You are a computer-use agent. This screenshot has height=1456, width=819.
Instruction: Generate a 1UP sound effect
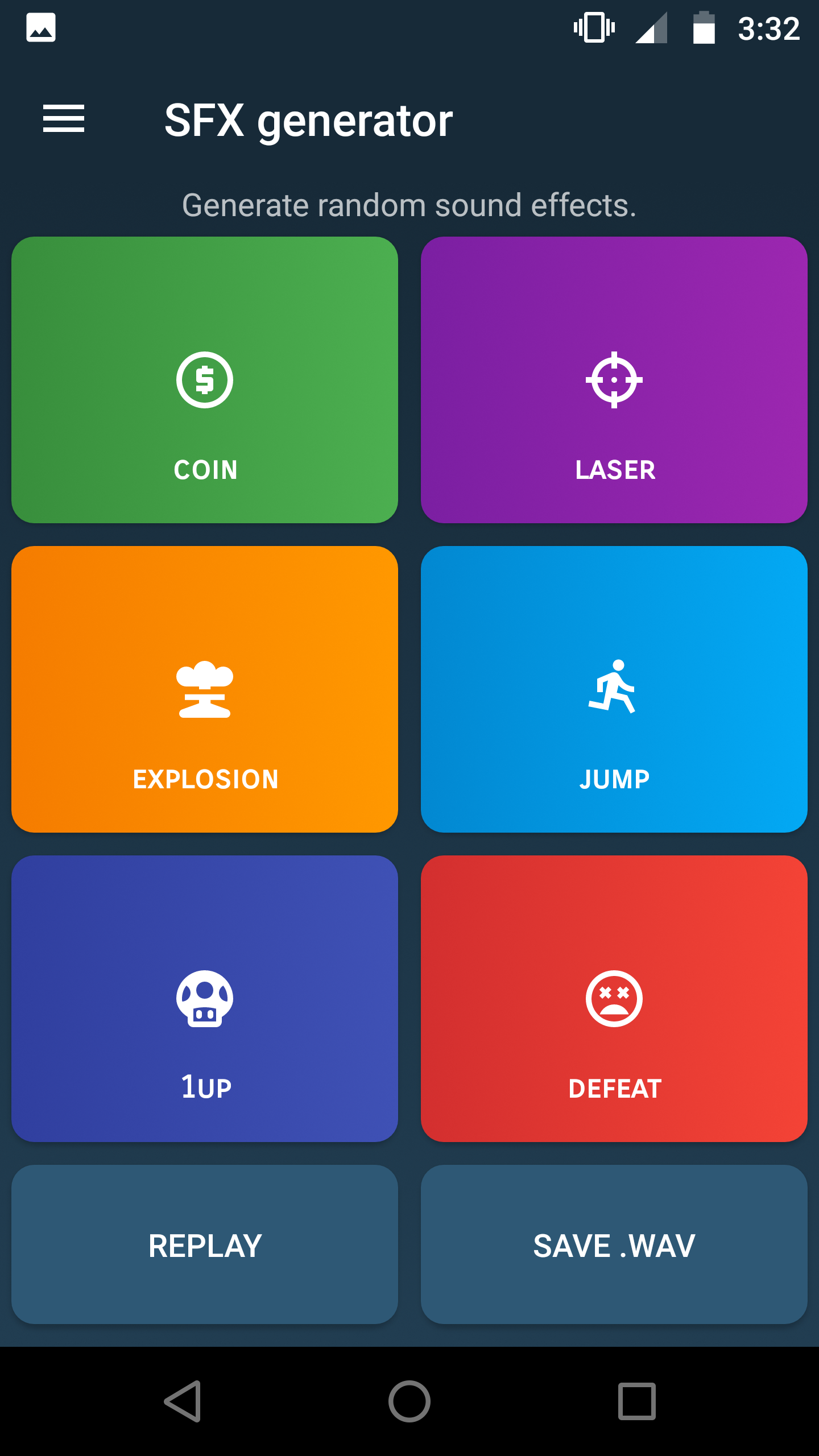205,999
